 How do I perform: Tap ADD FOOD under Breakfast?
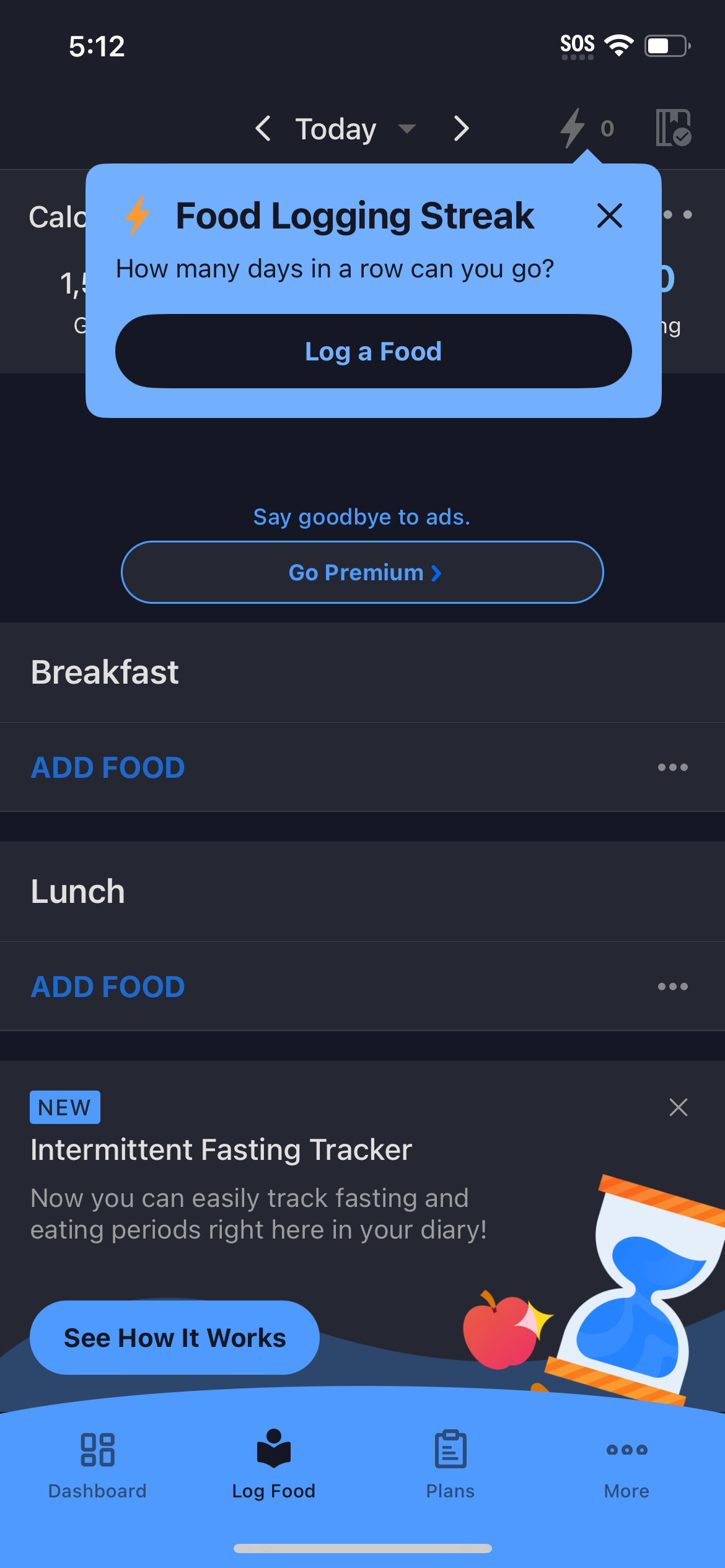(107, 767)
